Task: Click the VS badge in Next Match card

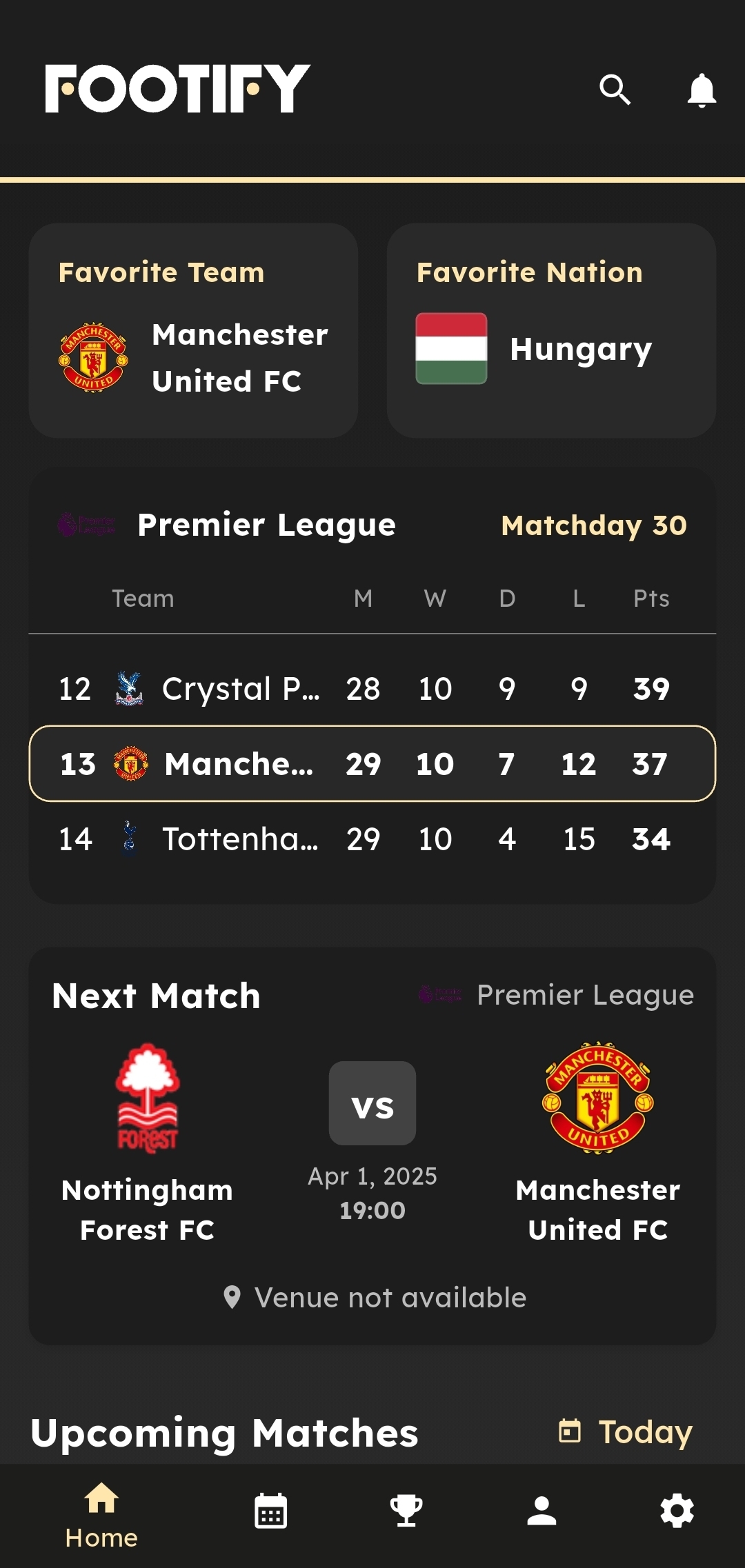Action: [x=372, y=1105]
